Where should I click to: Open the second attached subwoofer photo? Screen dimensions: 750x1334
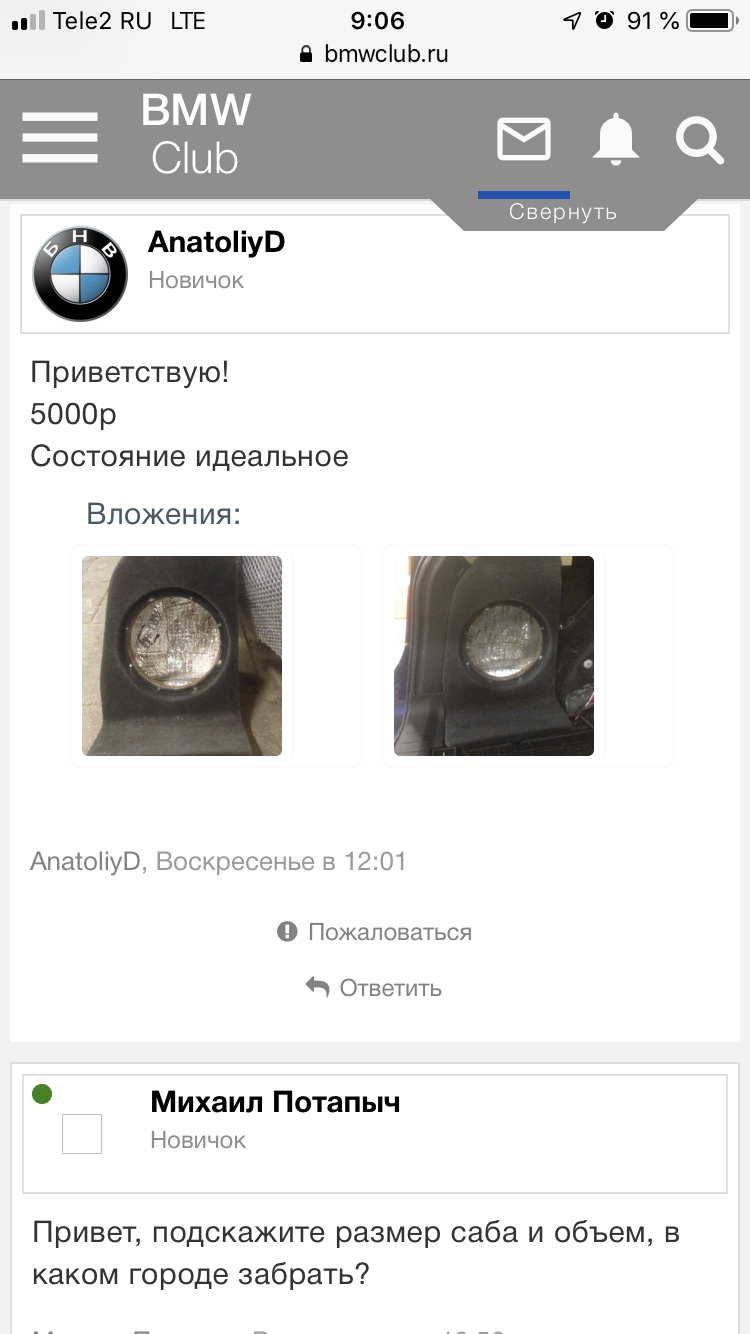[x=494, y=656]
